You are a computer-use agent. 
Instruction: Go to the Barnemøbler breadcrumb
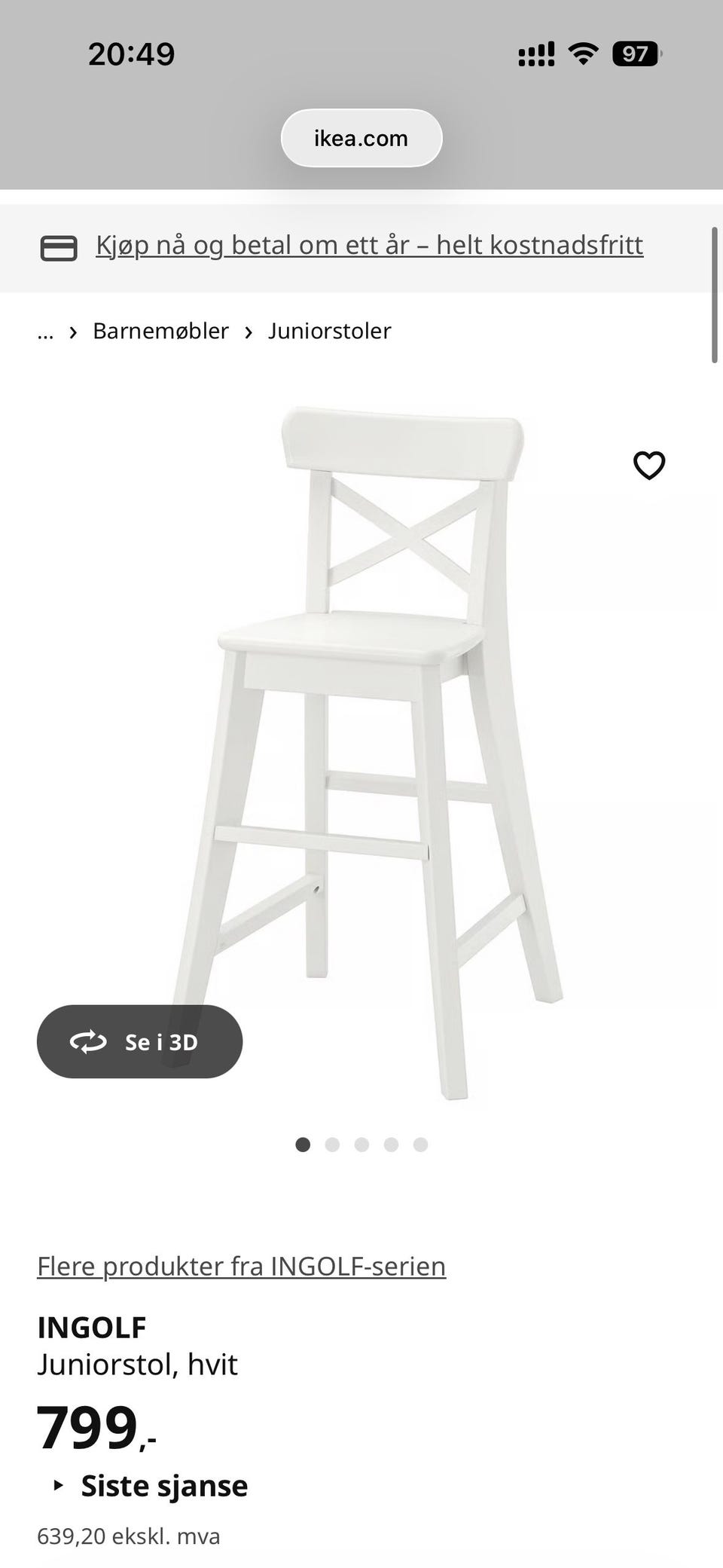tap(160, 331)
